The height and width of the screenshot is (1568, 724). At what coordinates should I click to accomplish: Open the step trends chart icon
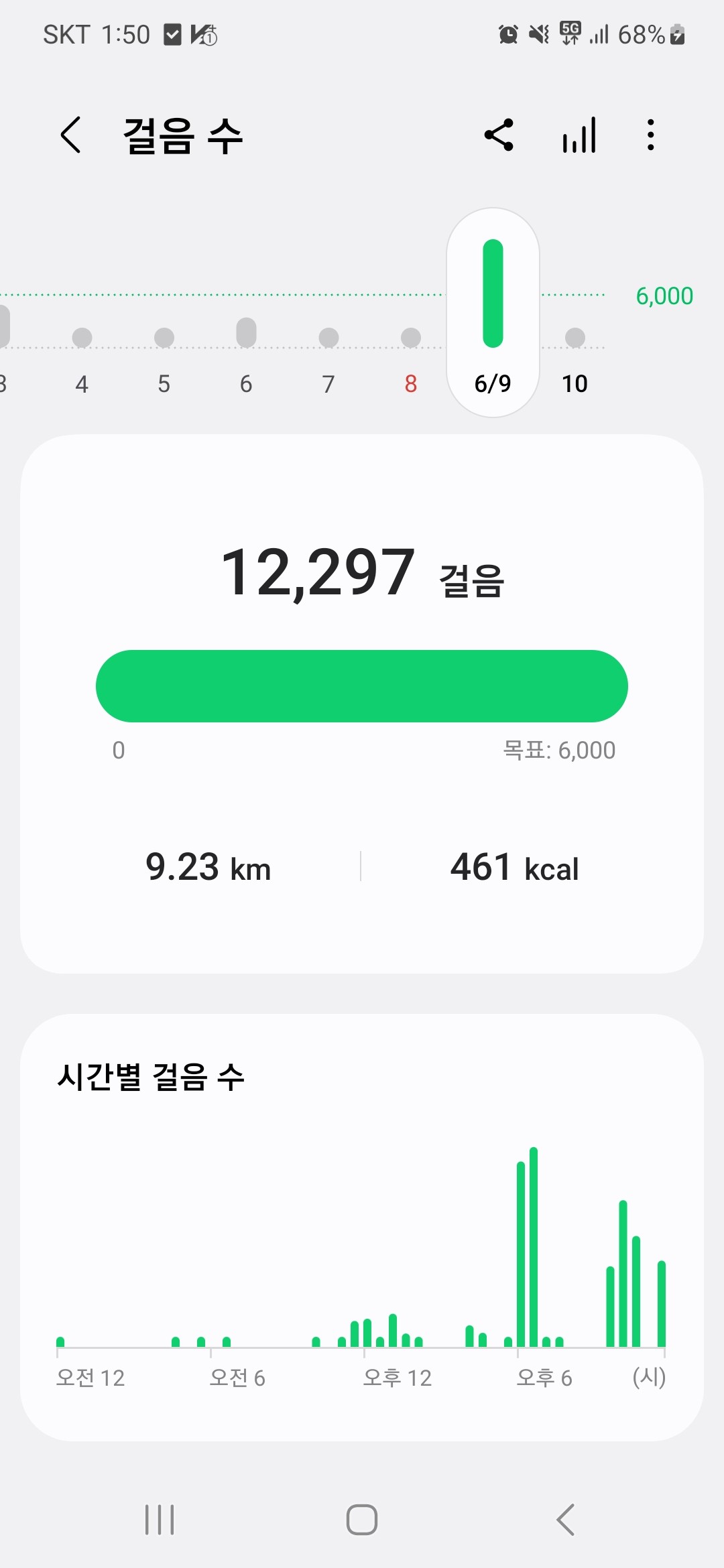pos(579,135)
